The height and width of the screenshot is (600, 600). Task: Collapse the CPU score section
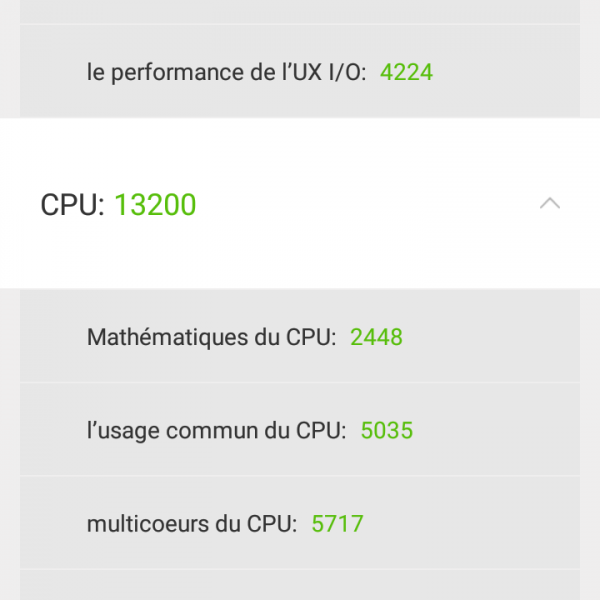549,204
